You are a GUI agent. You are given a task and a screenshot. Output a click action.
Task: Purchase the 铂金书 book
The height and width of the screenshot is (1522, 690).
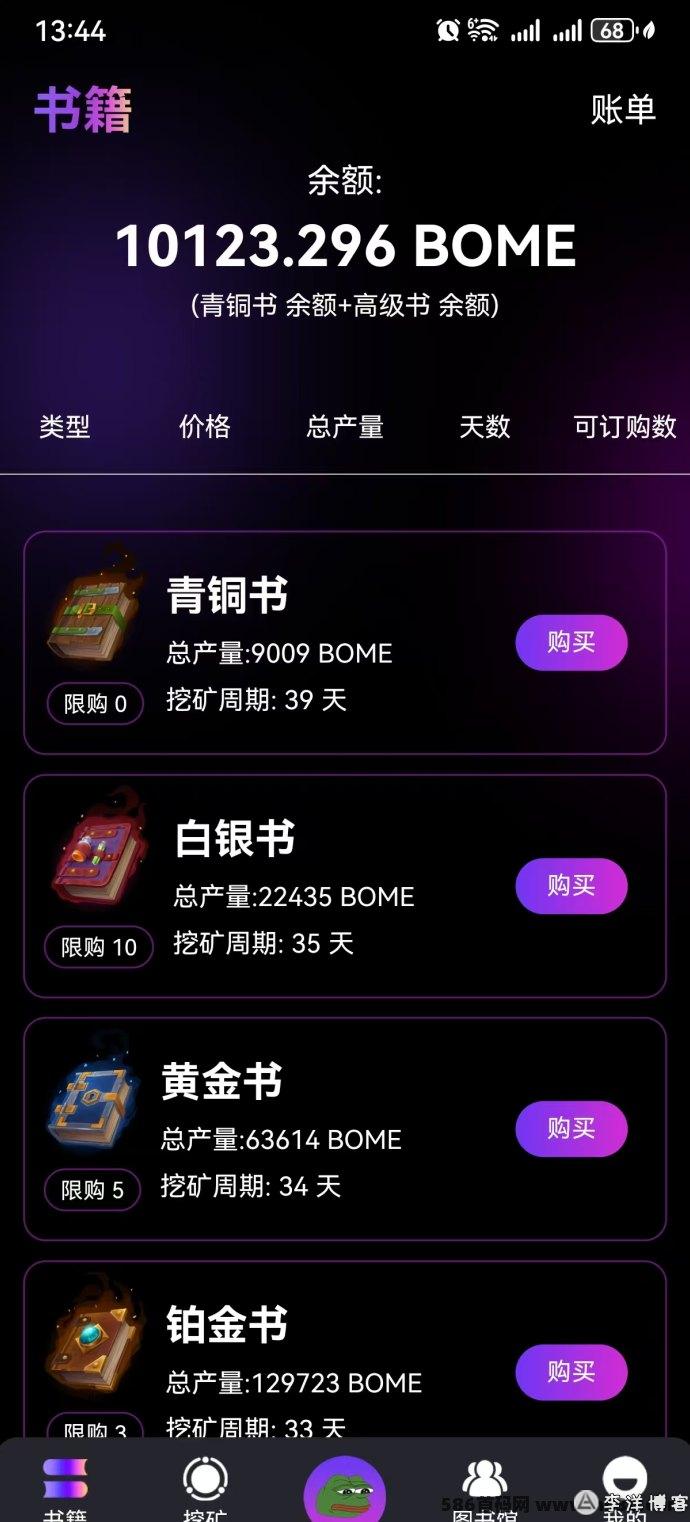[x=571, y=1372]
